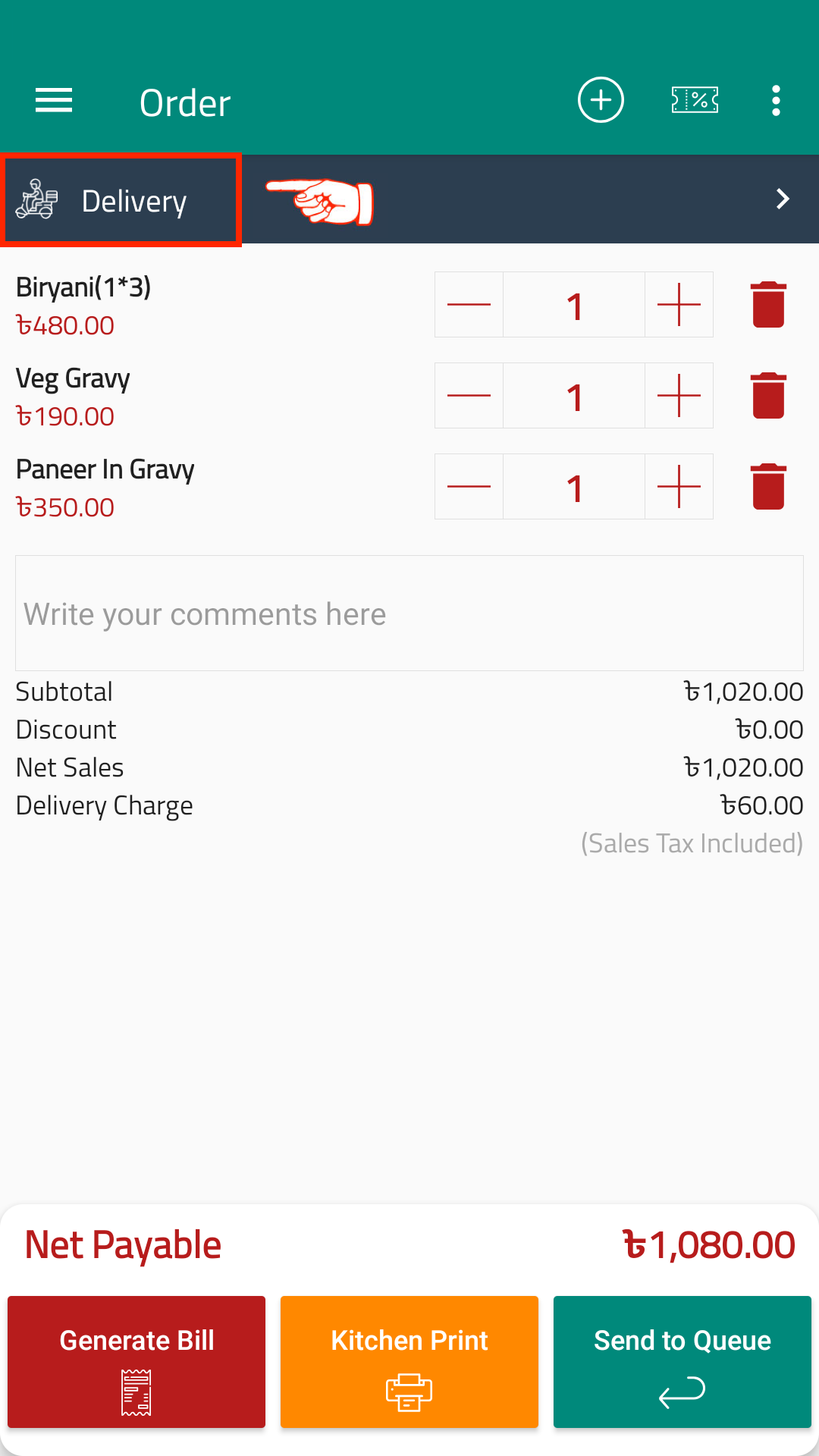Delete Paneer In Gravy item
819x1456 pixels.
coord(768,487)
